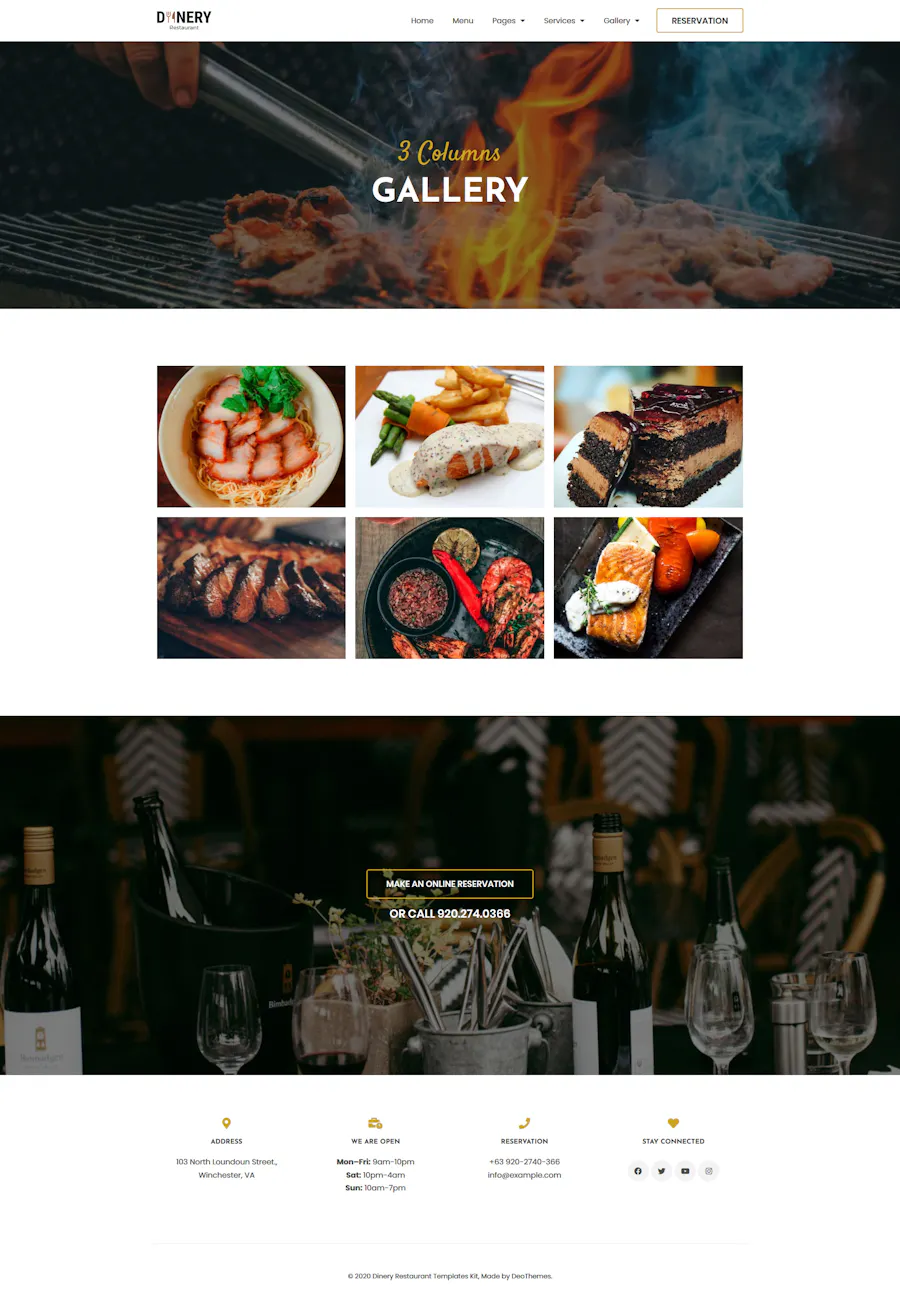This screenshot has height=1304, width=900.
Task: Expand the Services dropdown
Action: [564, 21]
